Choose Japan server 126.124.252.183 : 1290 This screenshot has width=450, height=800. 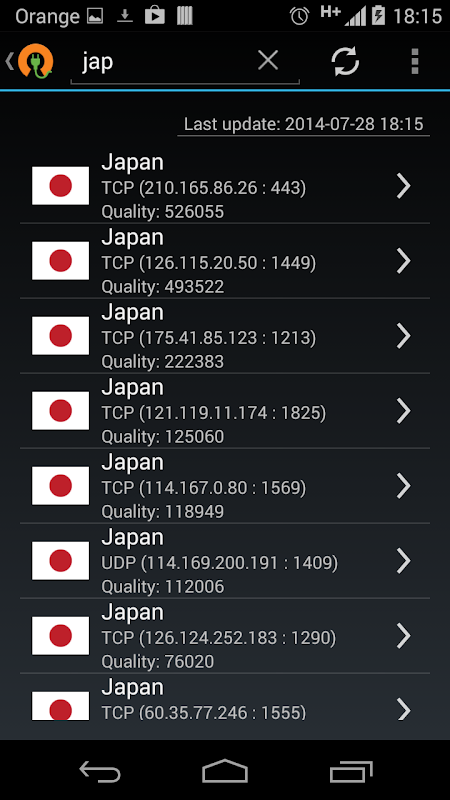point(225,636)
